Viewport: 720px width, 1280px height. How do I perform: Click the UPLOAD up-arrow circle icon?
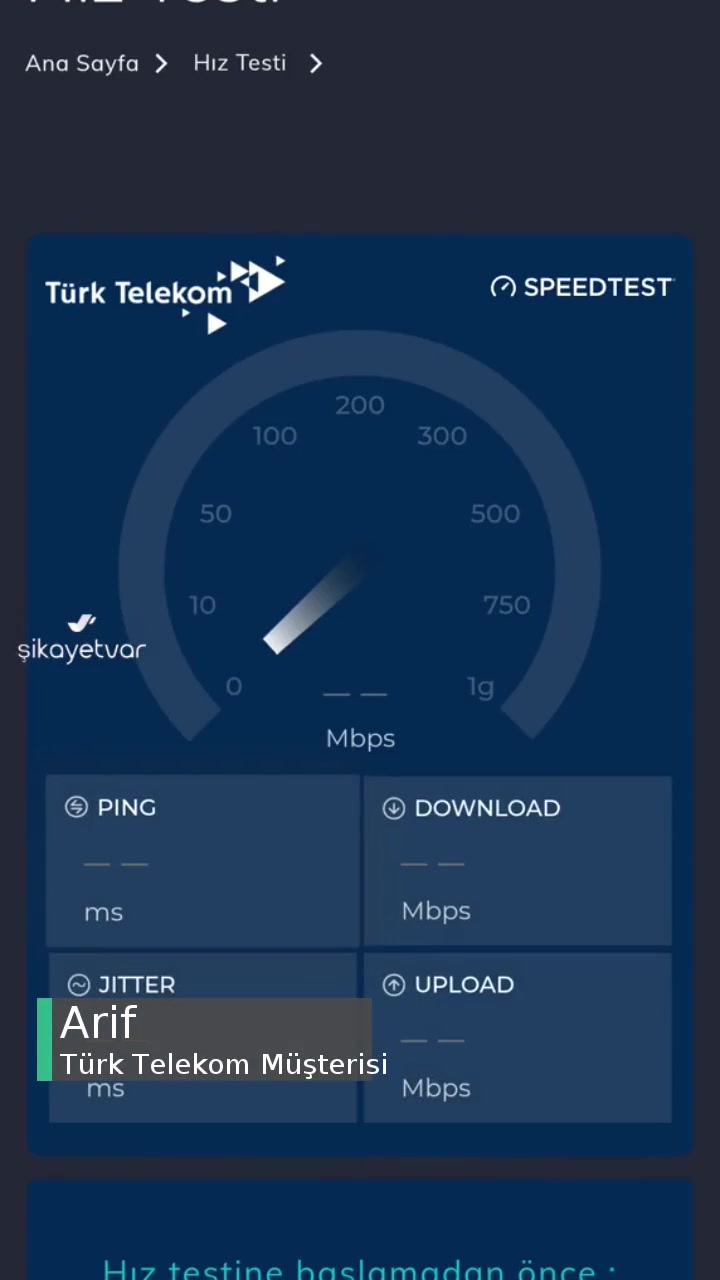pos(394,985)
